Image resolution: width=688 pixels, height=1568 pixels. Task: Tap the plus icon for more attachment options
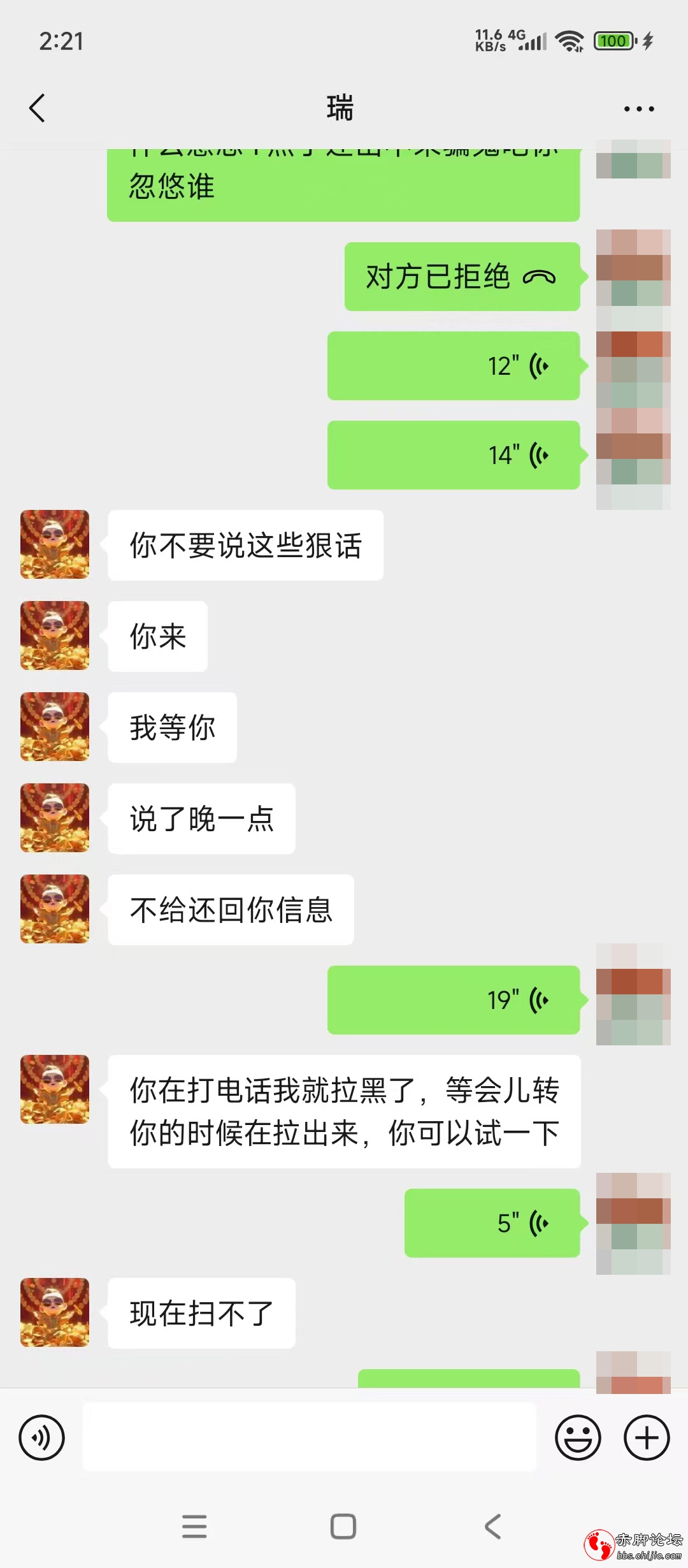[646, 1437]
